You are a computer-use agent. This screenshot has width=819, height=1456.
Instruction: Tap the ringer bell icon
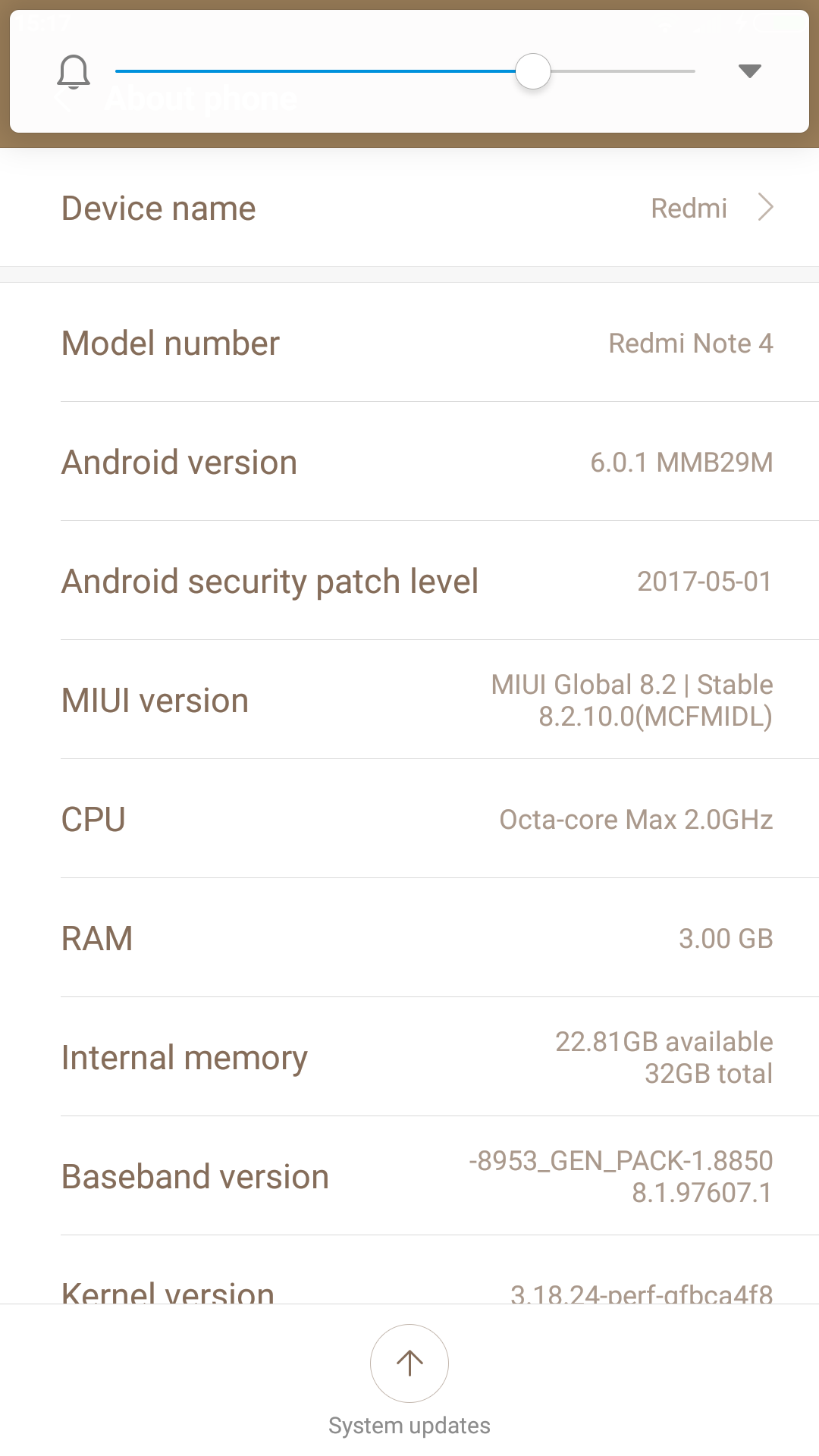tap(74, 72)
